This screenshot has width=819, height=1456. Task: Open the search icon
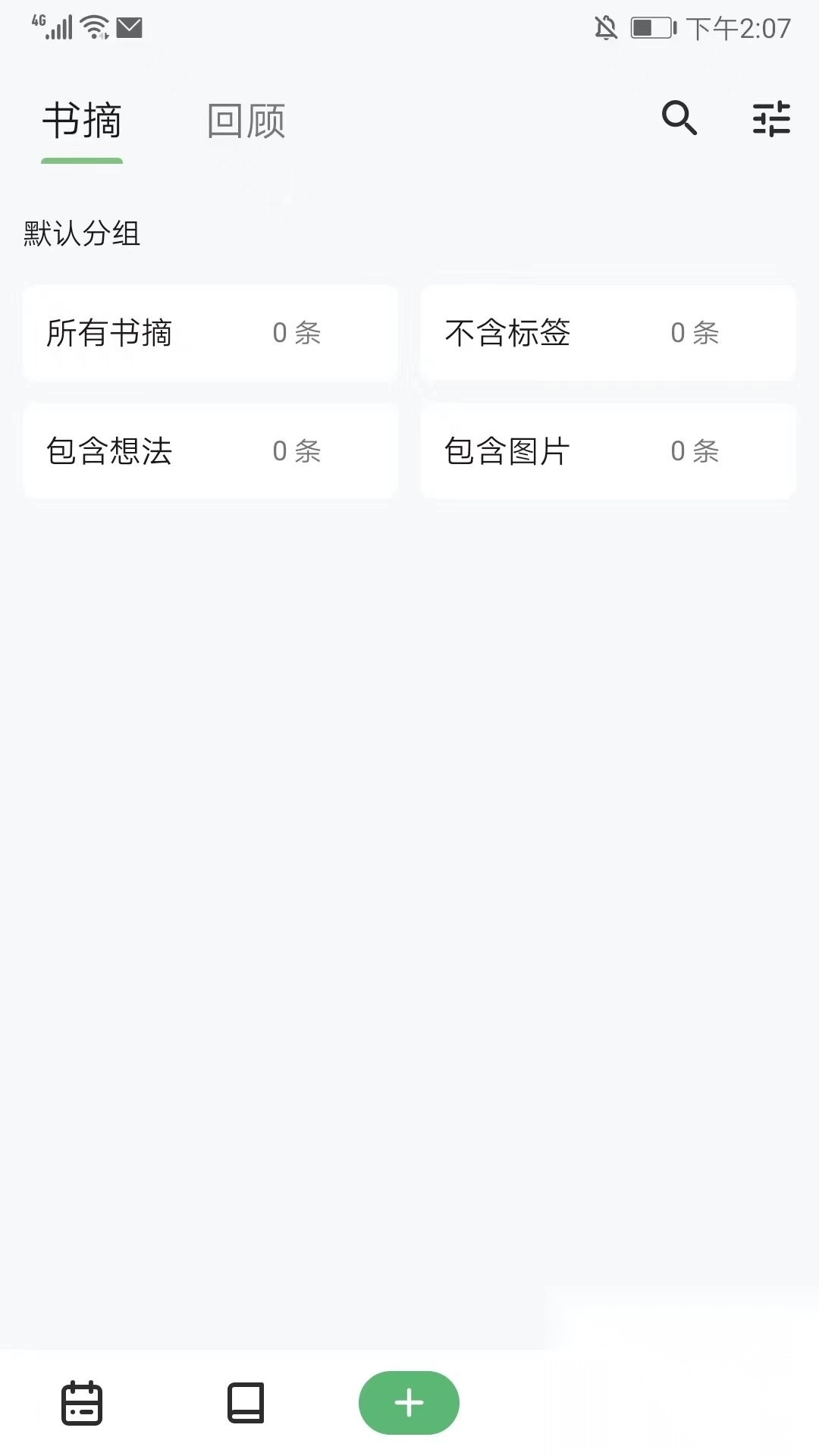click(679, 118)
